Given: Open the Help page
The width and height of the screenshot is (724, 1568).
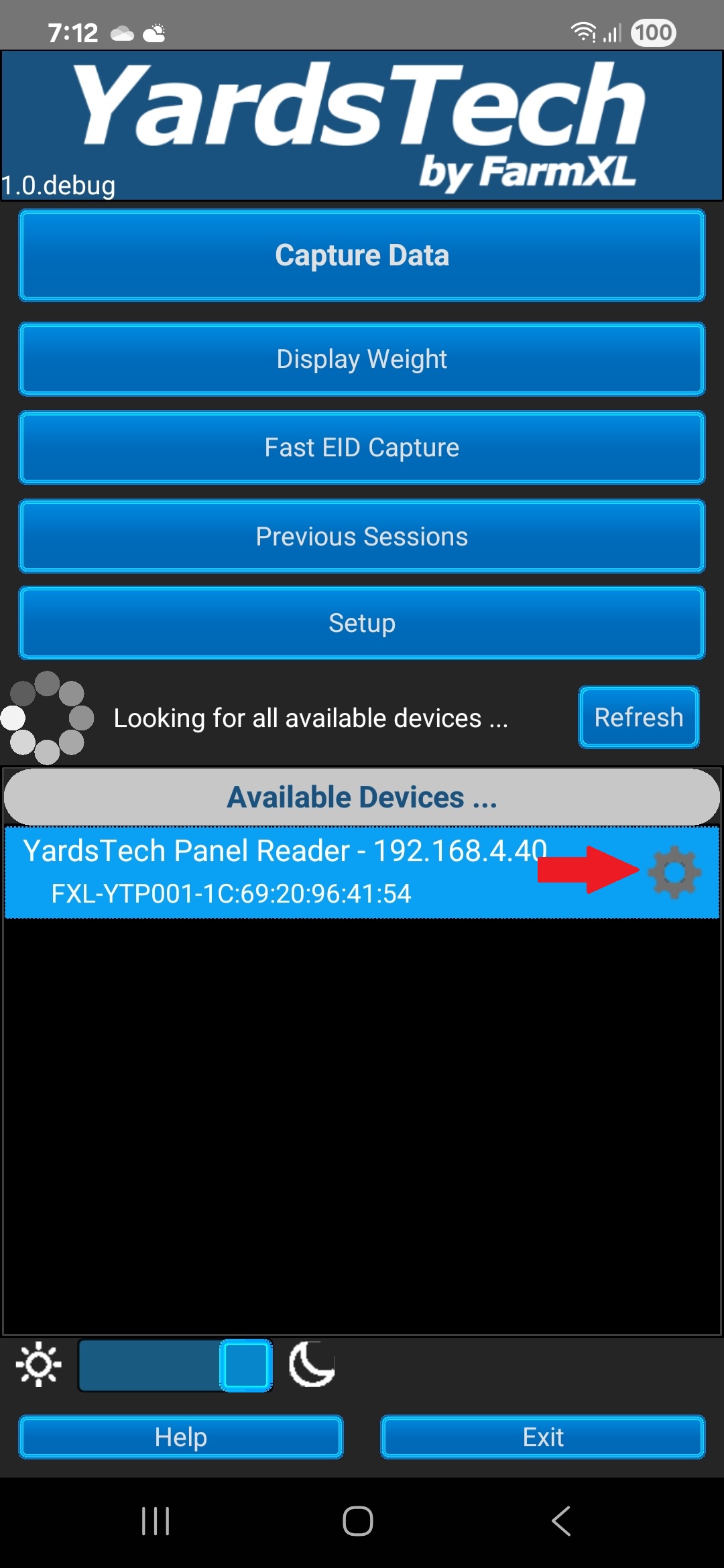Looking at the screenshot, I should click(181, 1437).
